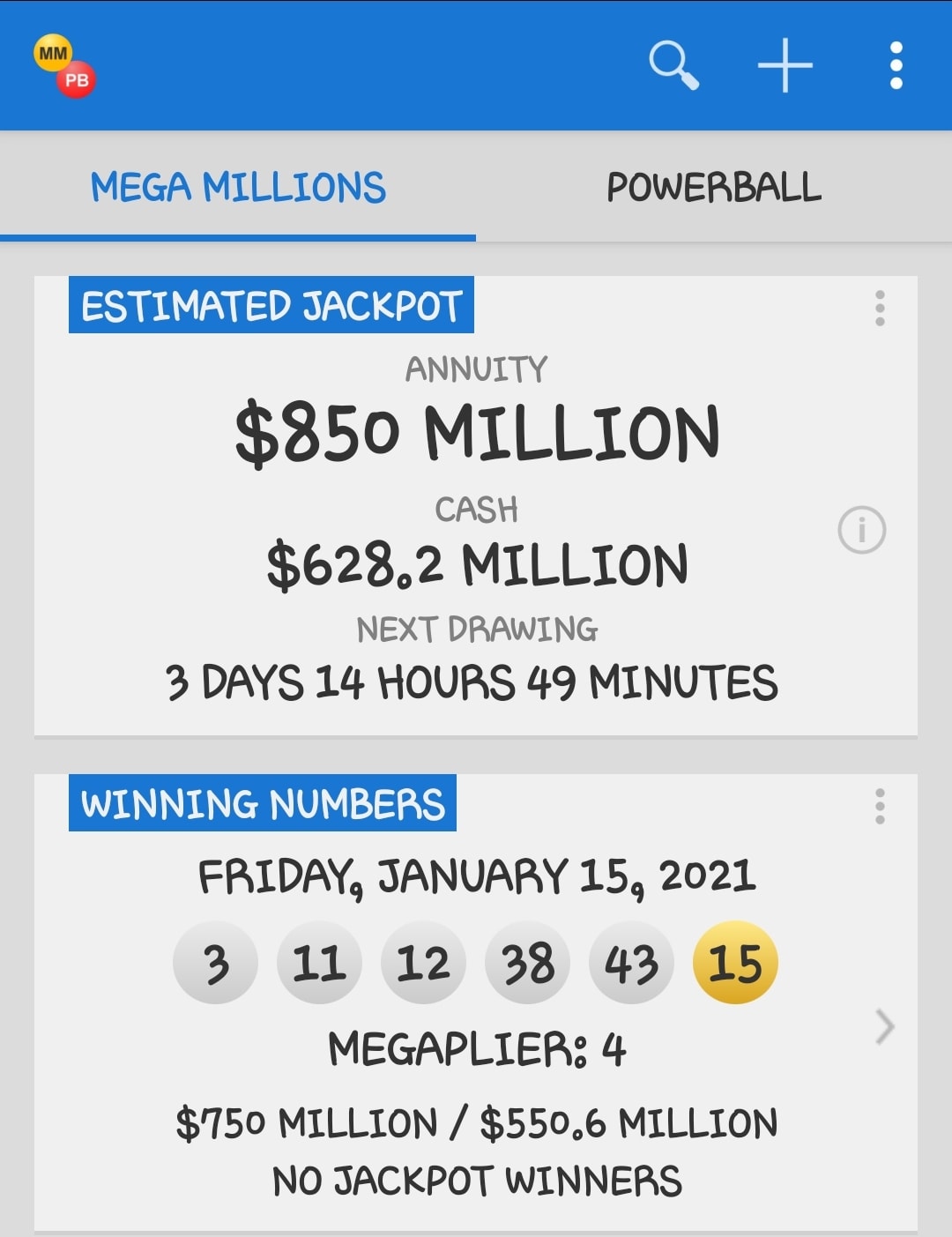Select the Mega Millions tab
The image size is (952, 1237).
coord(238,187)
